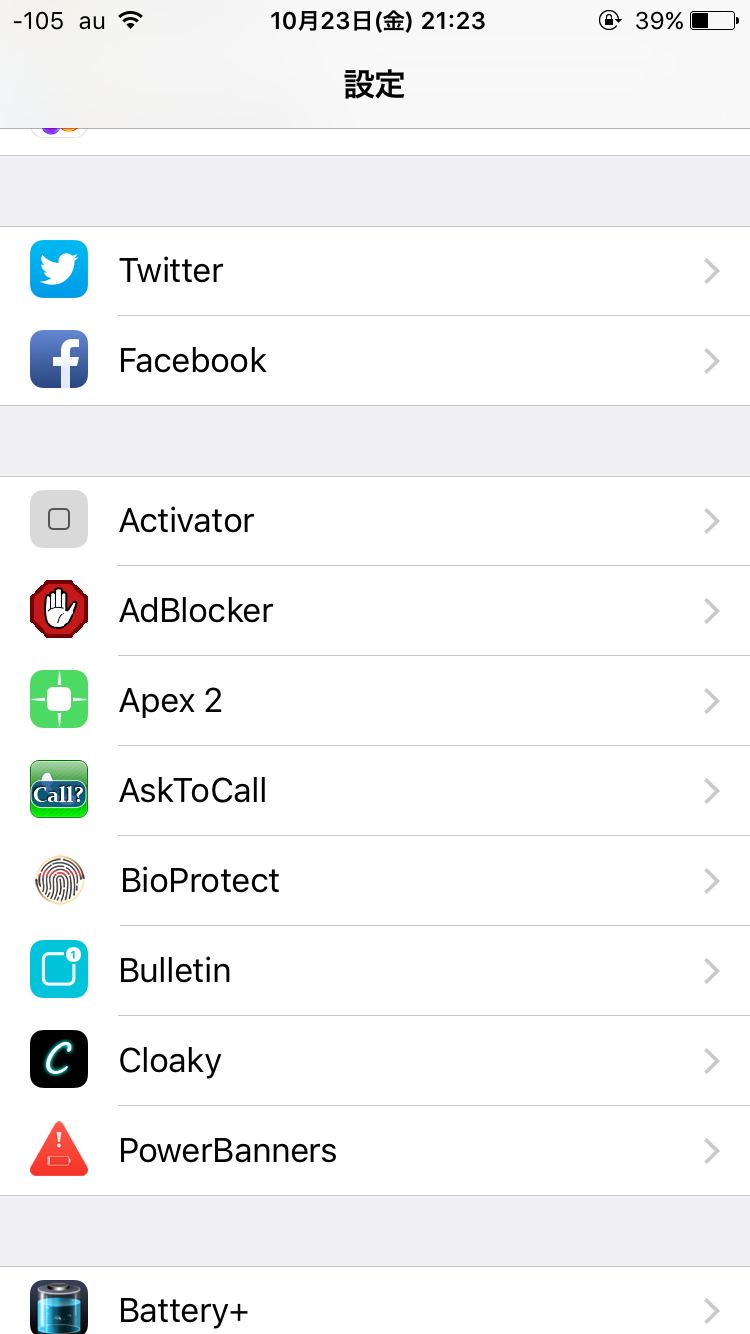
Task: Open PowerBanners settings
Action: point(374,1150)
